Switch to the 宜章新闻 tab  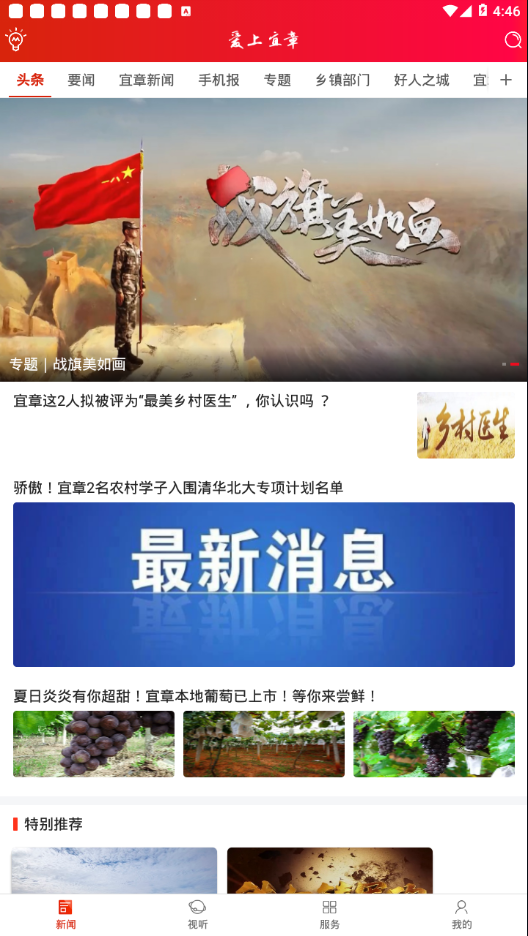click(146, 79)
